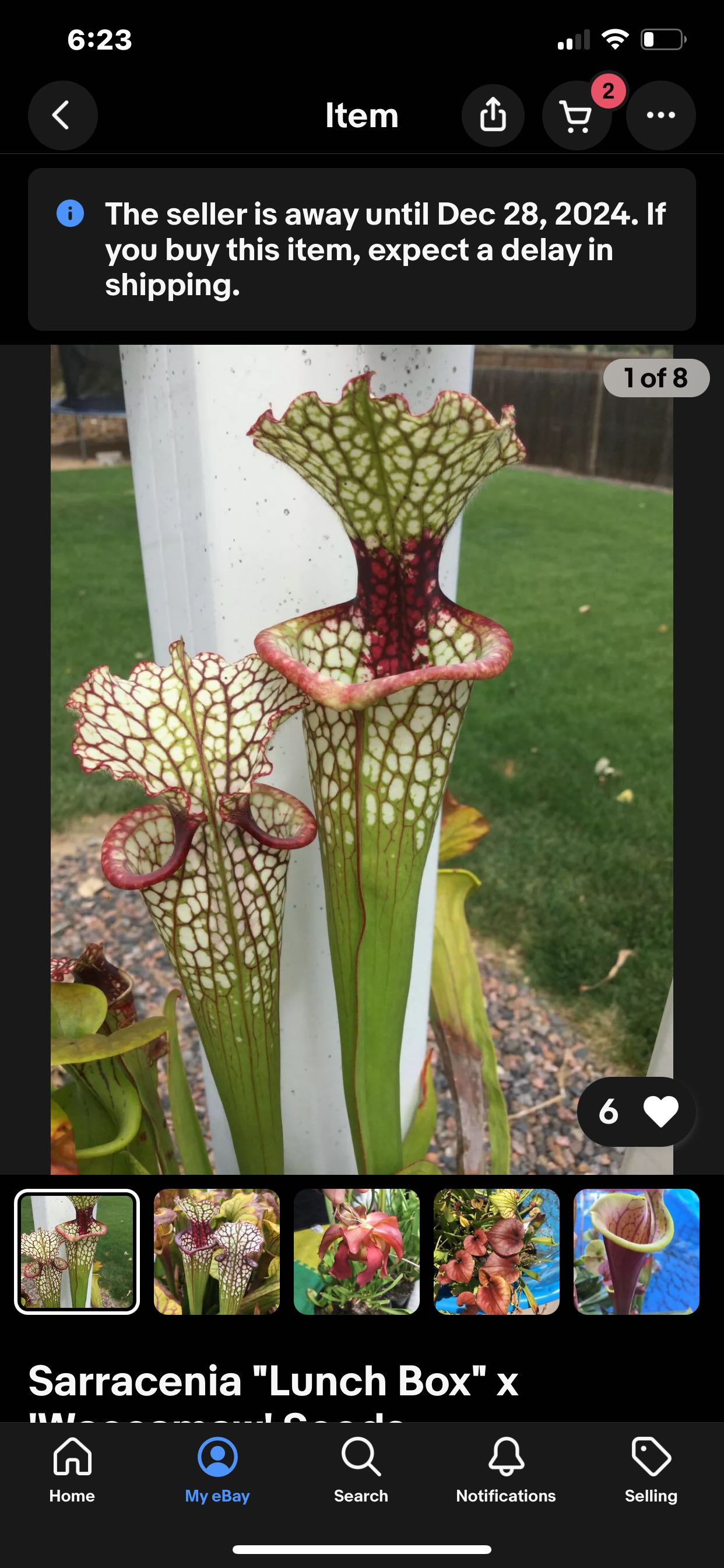Toggle the heart to watch this item
Screen dimensions: 724x1568
[663, 1111]
